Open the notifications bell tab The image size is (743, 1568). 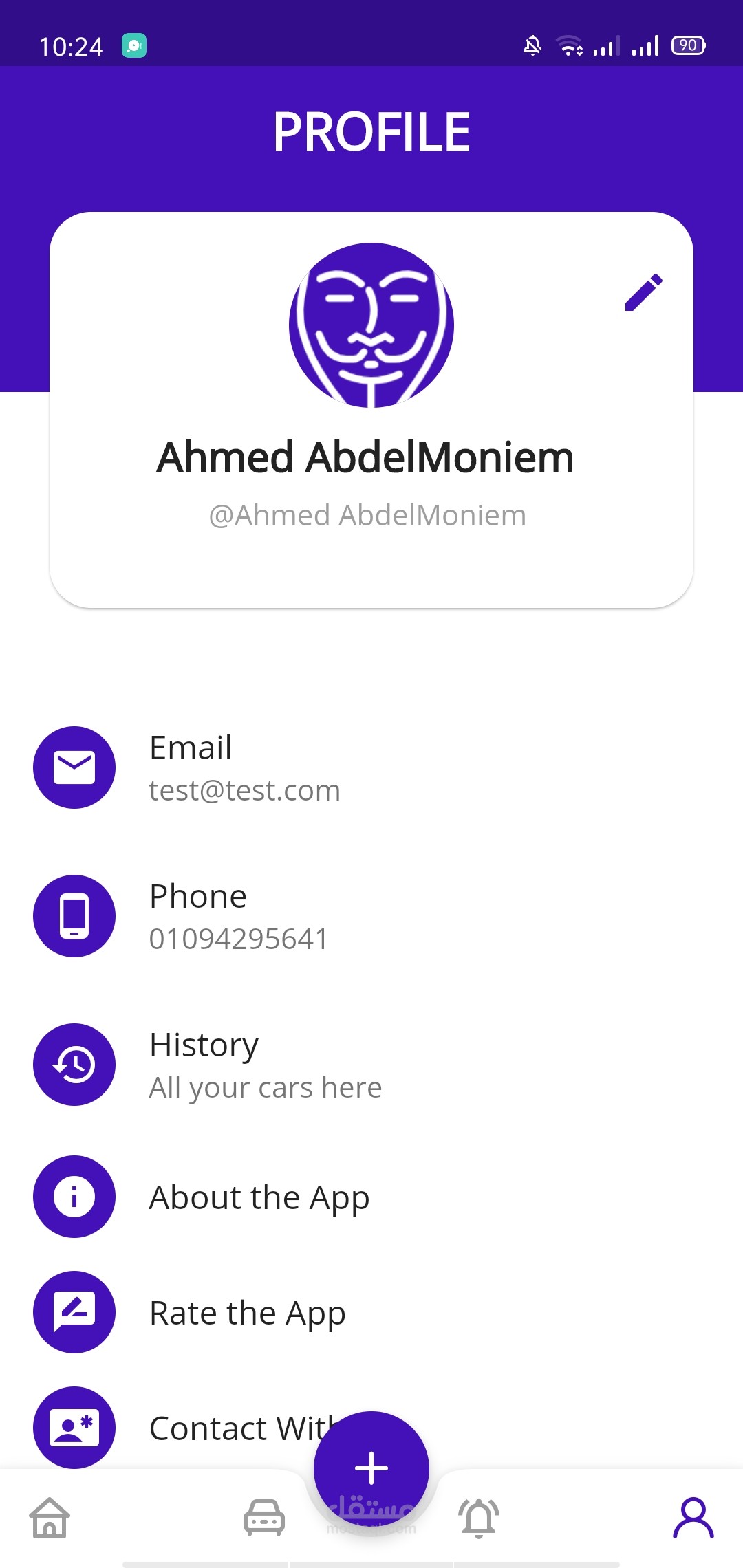479,1518
